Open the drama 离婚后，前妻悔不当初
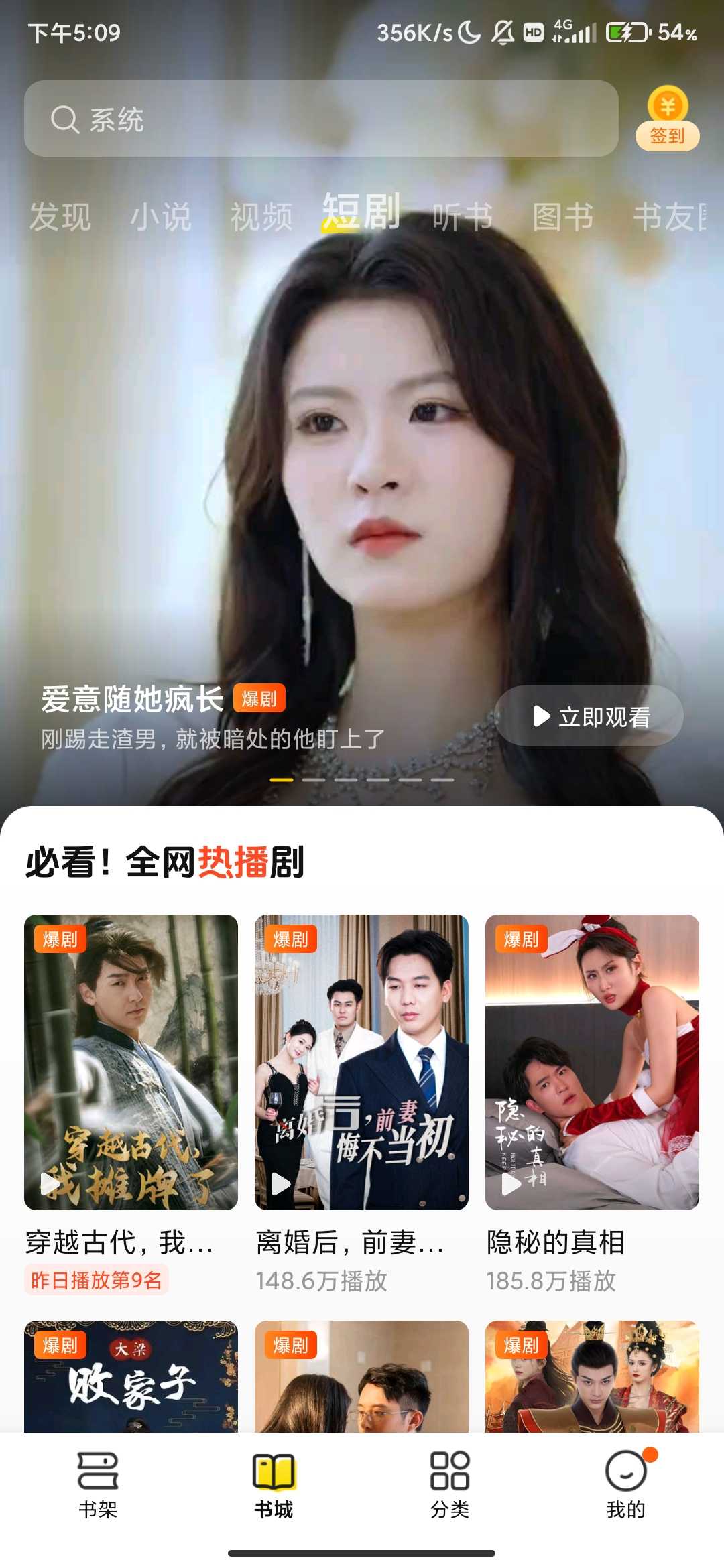This screenshot has width=724, height=1568. [361, 1062]
